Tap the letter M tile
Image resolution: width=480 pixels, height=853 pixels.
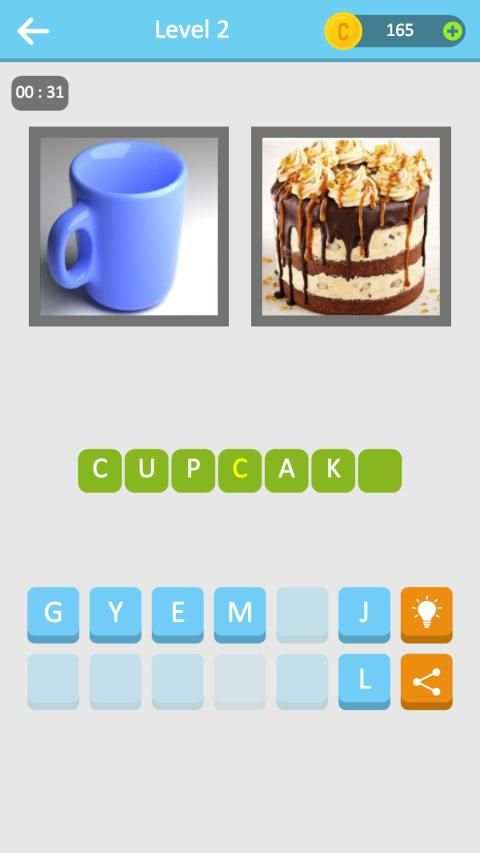click(x=240, y=615)
